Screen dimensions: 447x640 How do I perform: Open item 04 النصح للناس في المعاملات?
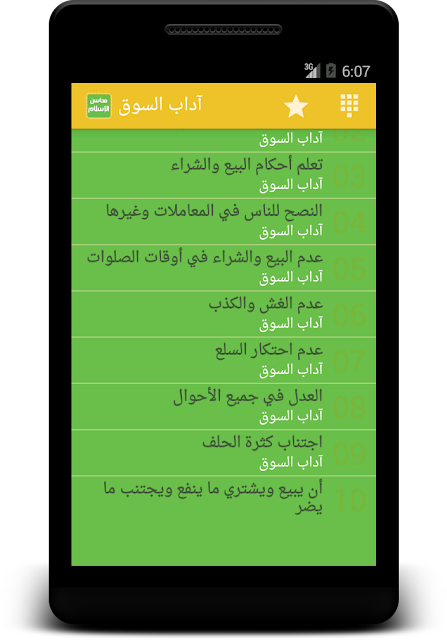pos(223,222)
